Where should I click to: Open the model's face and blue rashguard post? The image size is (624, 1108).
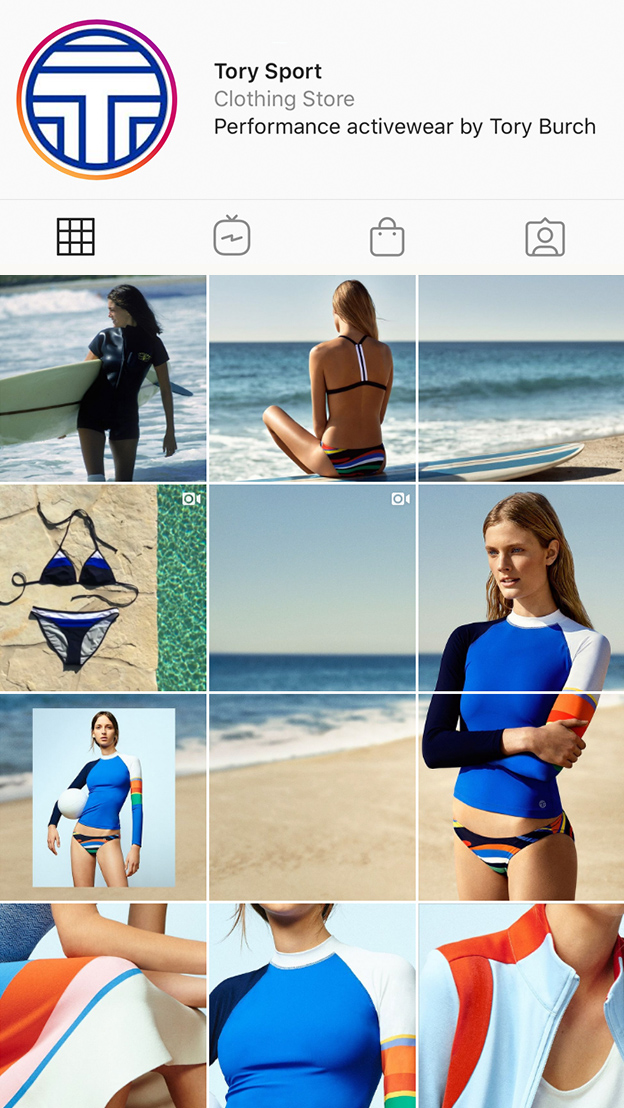(521, 588)
